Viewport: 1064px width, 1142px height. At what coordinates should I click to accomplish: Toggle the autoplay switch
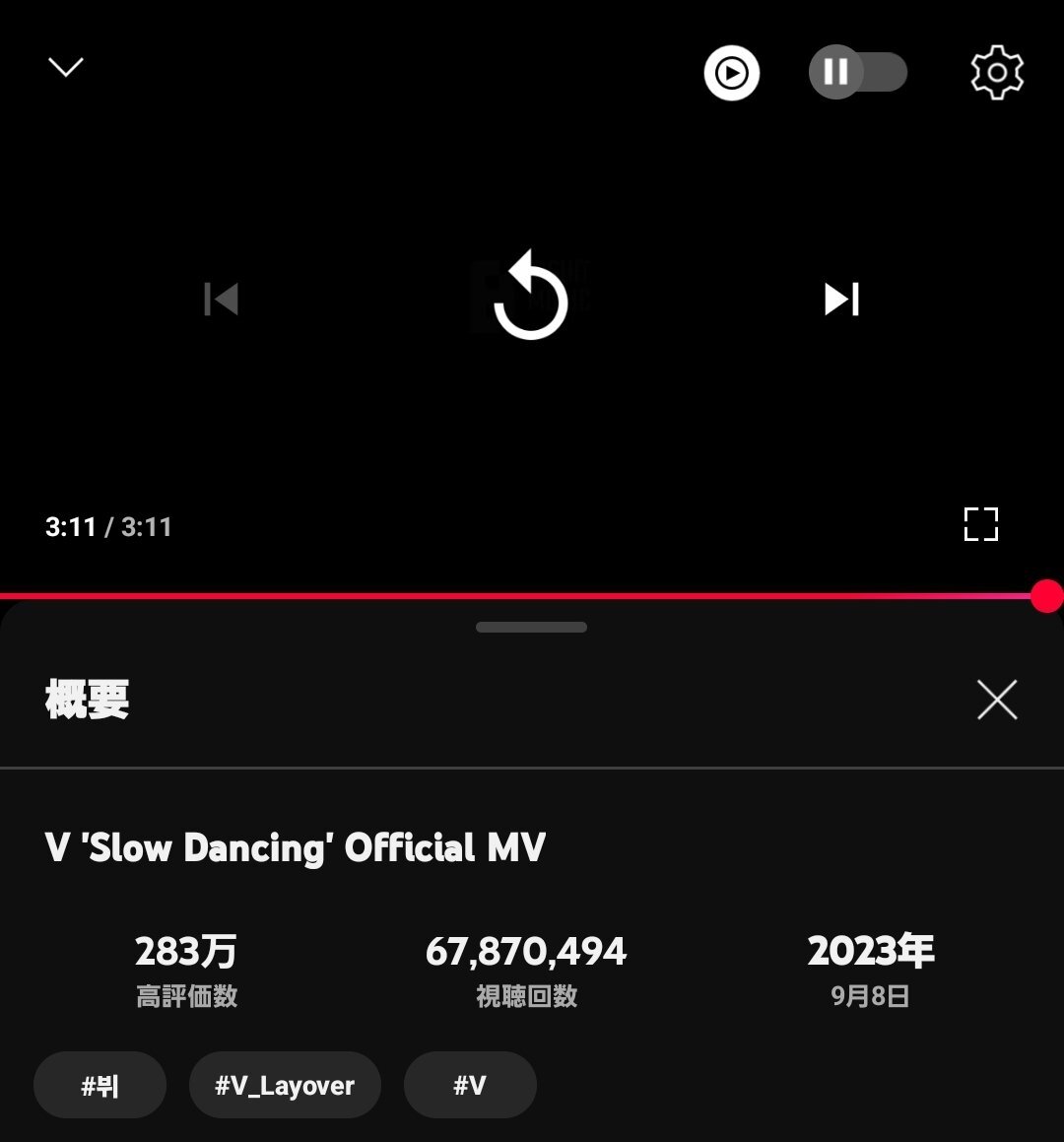point(858,73)
